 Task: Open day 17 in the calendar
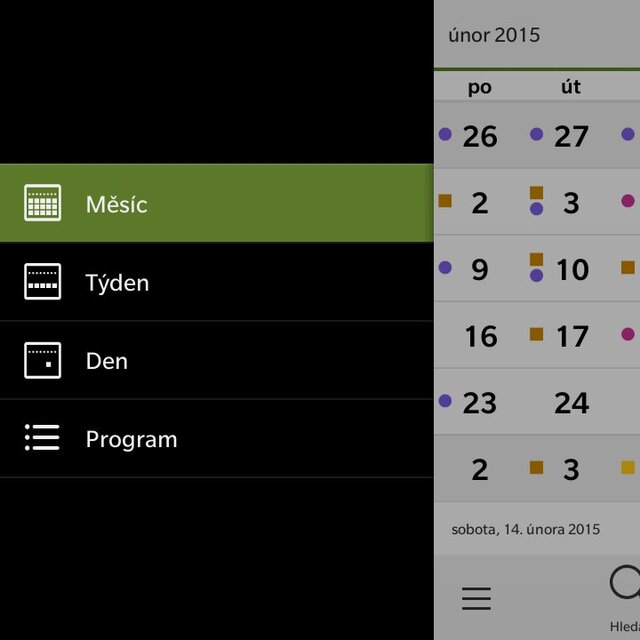(571, 337)
